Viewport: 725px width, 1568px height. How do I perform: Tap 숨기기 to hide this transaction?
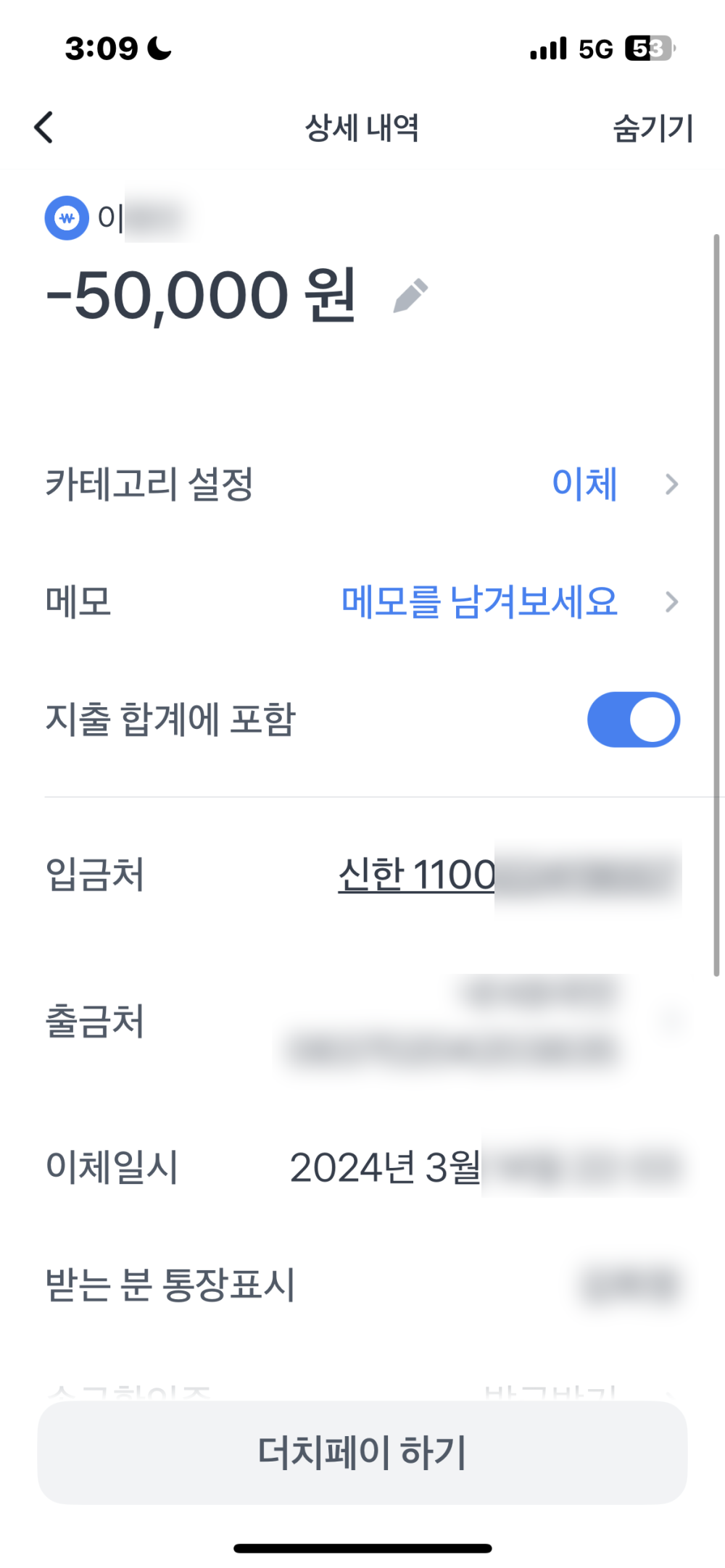pos(652,128)
